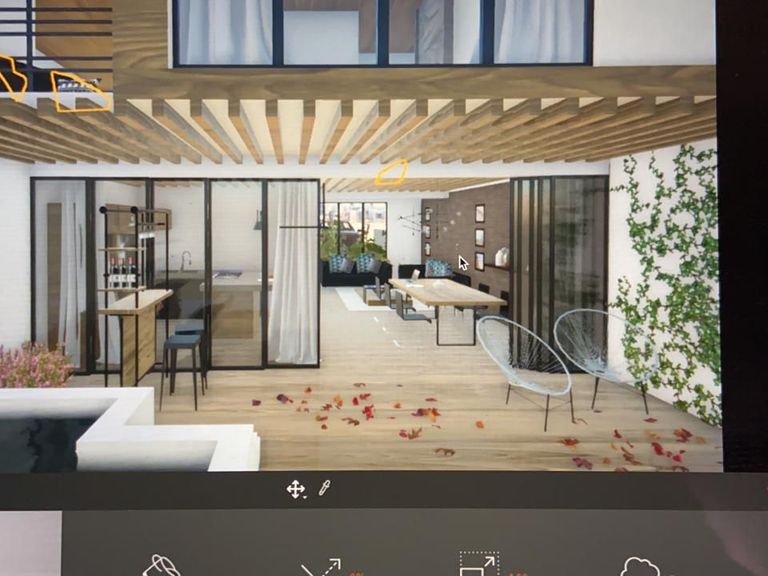The image size is (768, 576).
Task: Select the move arrows tool
Action: [295, 489]
